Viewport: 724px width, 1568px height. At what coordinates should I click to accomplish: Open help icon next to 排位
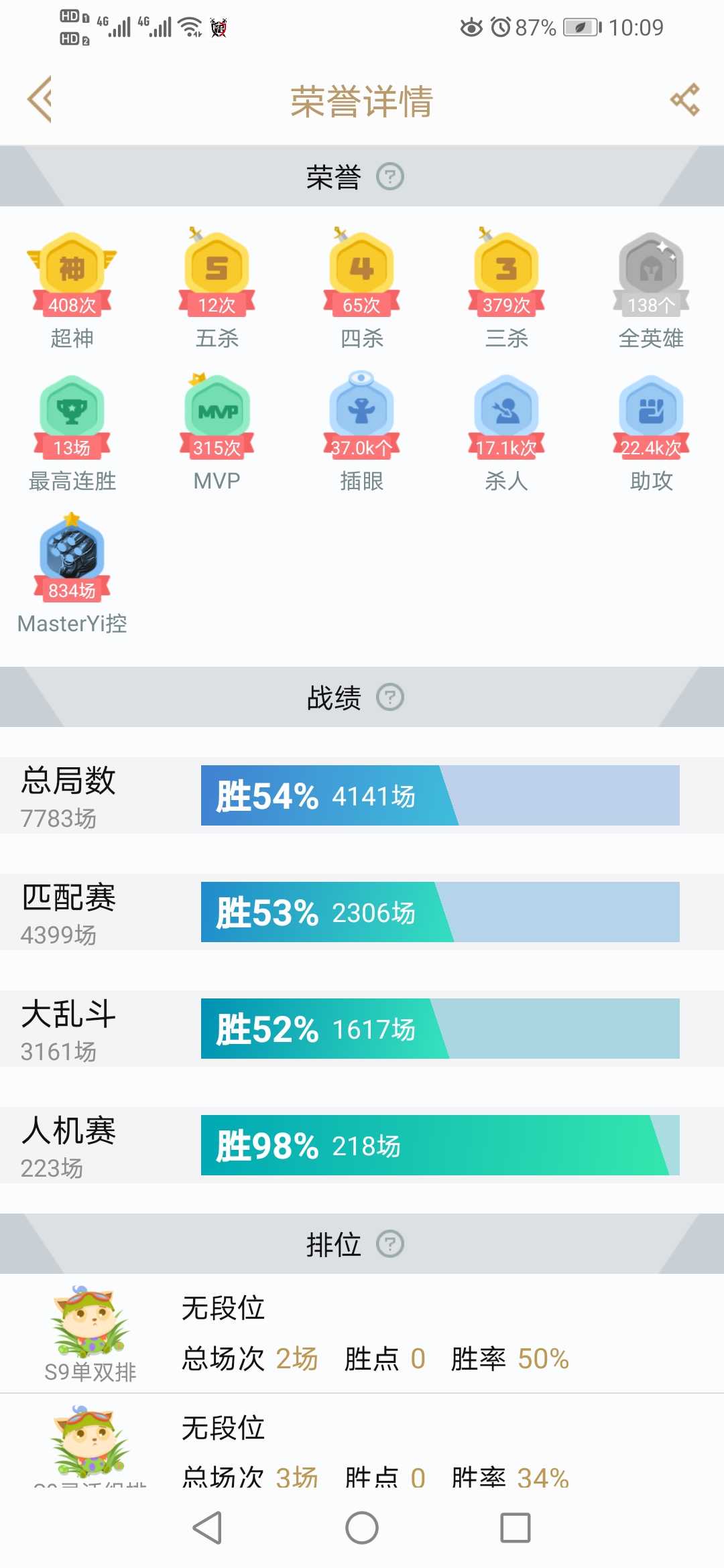click(x=389, y=1244)
